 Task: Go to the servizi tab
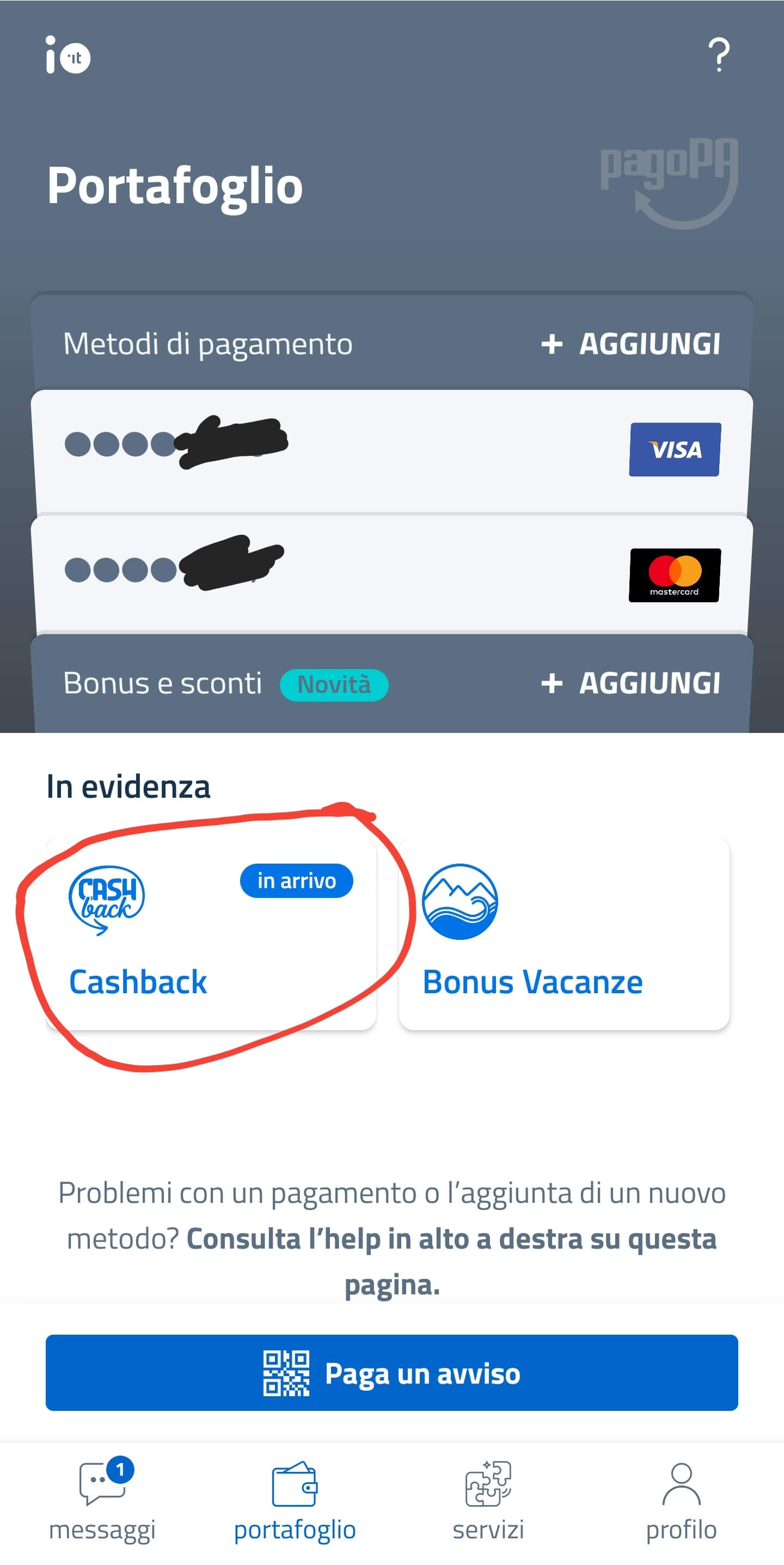pyautogui.click(x=488, y=1501)
